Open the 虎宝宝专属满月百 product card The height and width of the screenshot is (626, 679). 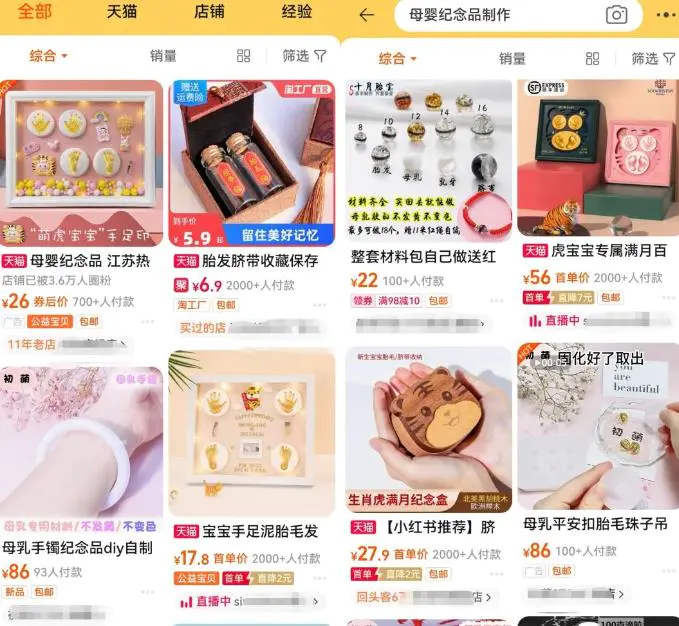click(x=597, y=251)
